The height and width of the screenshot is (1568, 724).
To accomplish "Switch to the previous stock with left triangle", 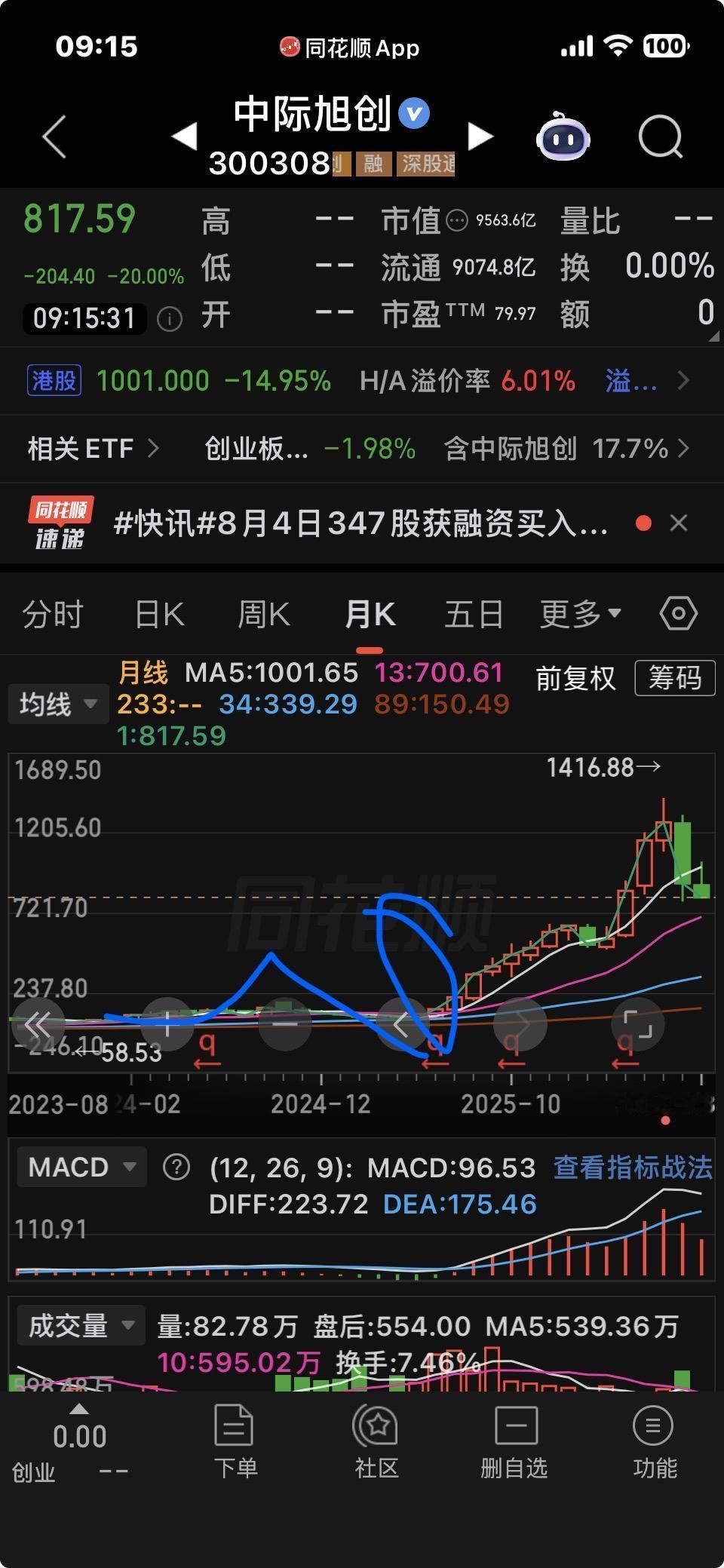I will coord(184,137).
